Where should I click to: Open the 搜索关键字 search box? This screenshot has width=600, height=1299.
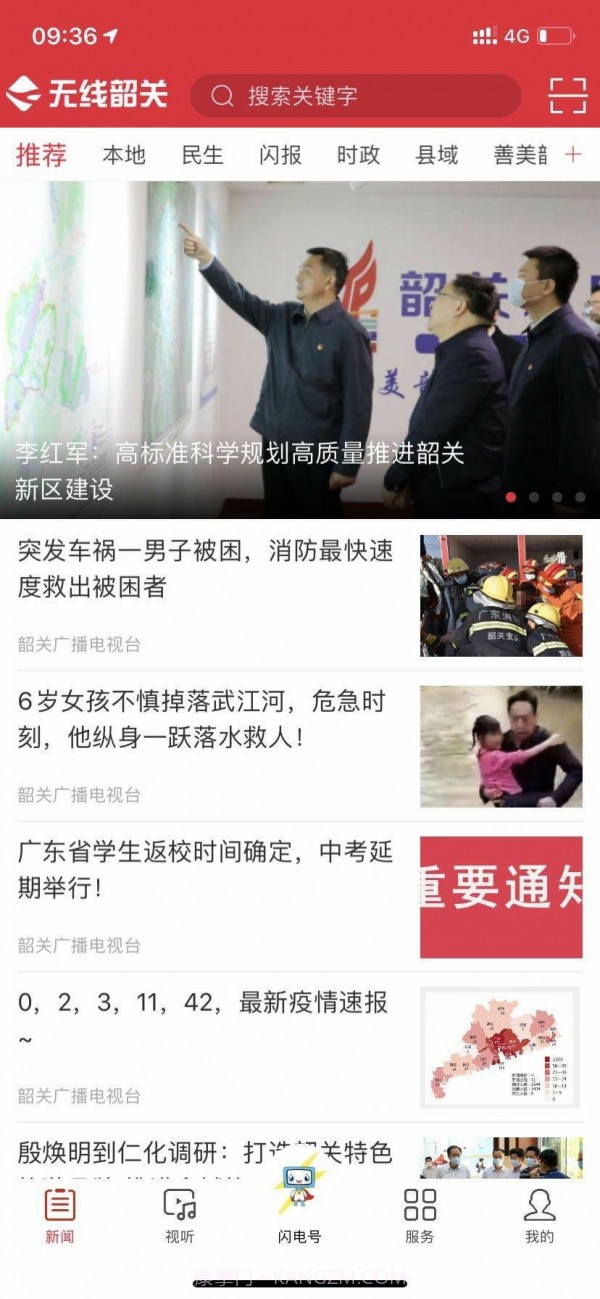(355, 96)
